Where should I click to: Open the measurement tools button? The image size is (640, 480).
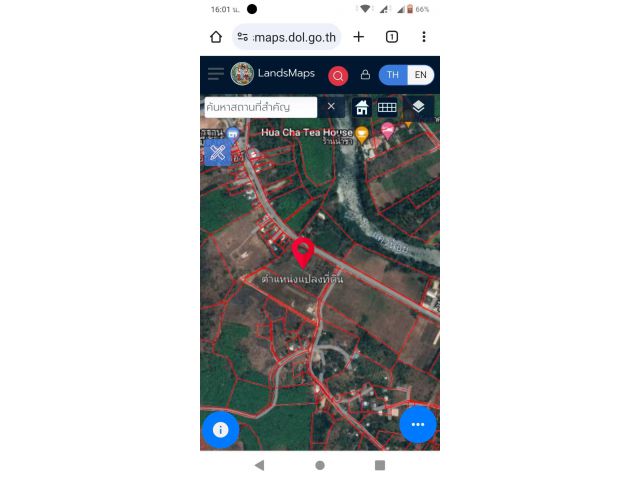click(218, 153)
